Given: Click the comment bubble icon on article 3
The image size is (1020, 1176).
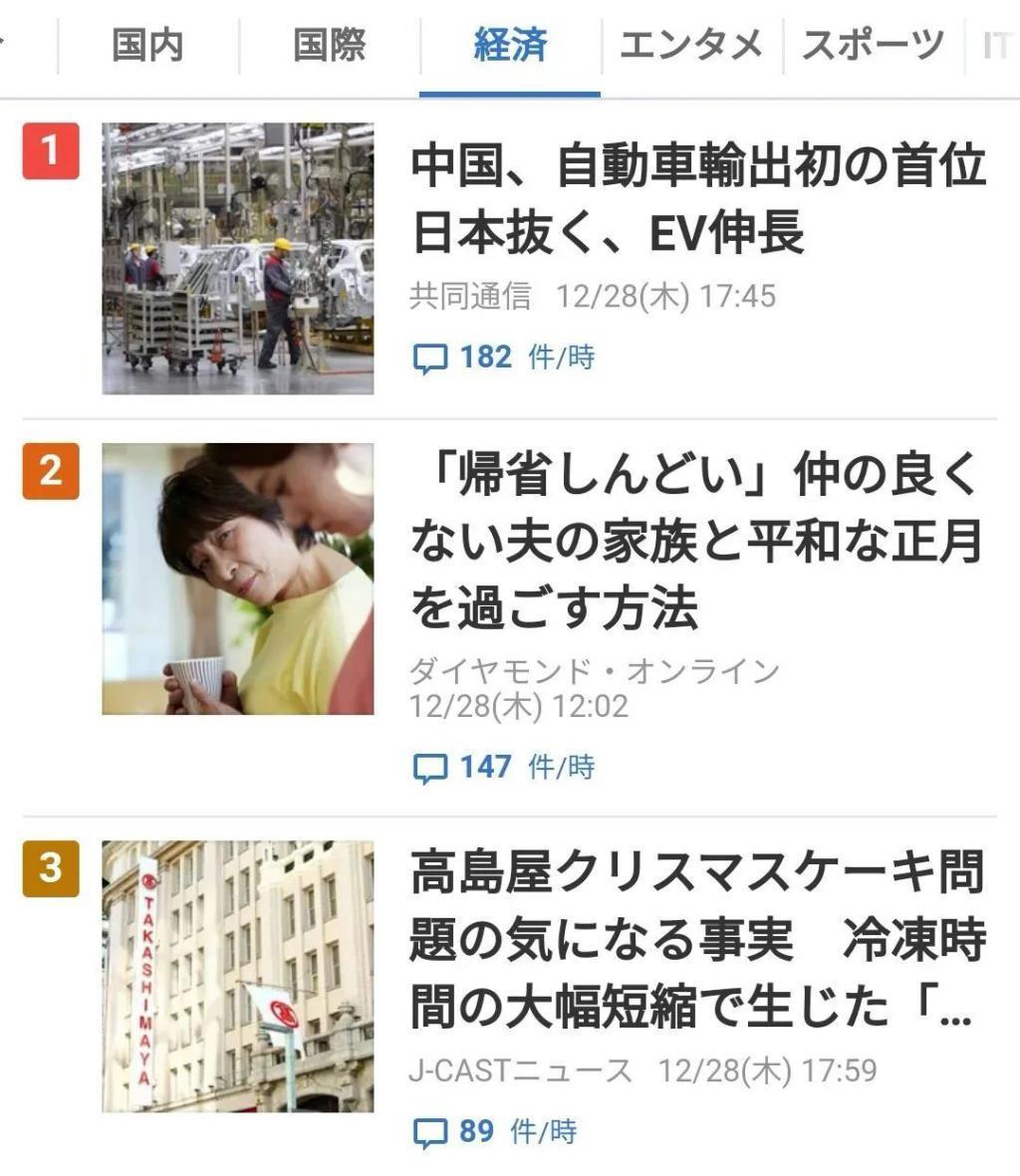Looking at the screenshot, I should pos(432,1131).
